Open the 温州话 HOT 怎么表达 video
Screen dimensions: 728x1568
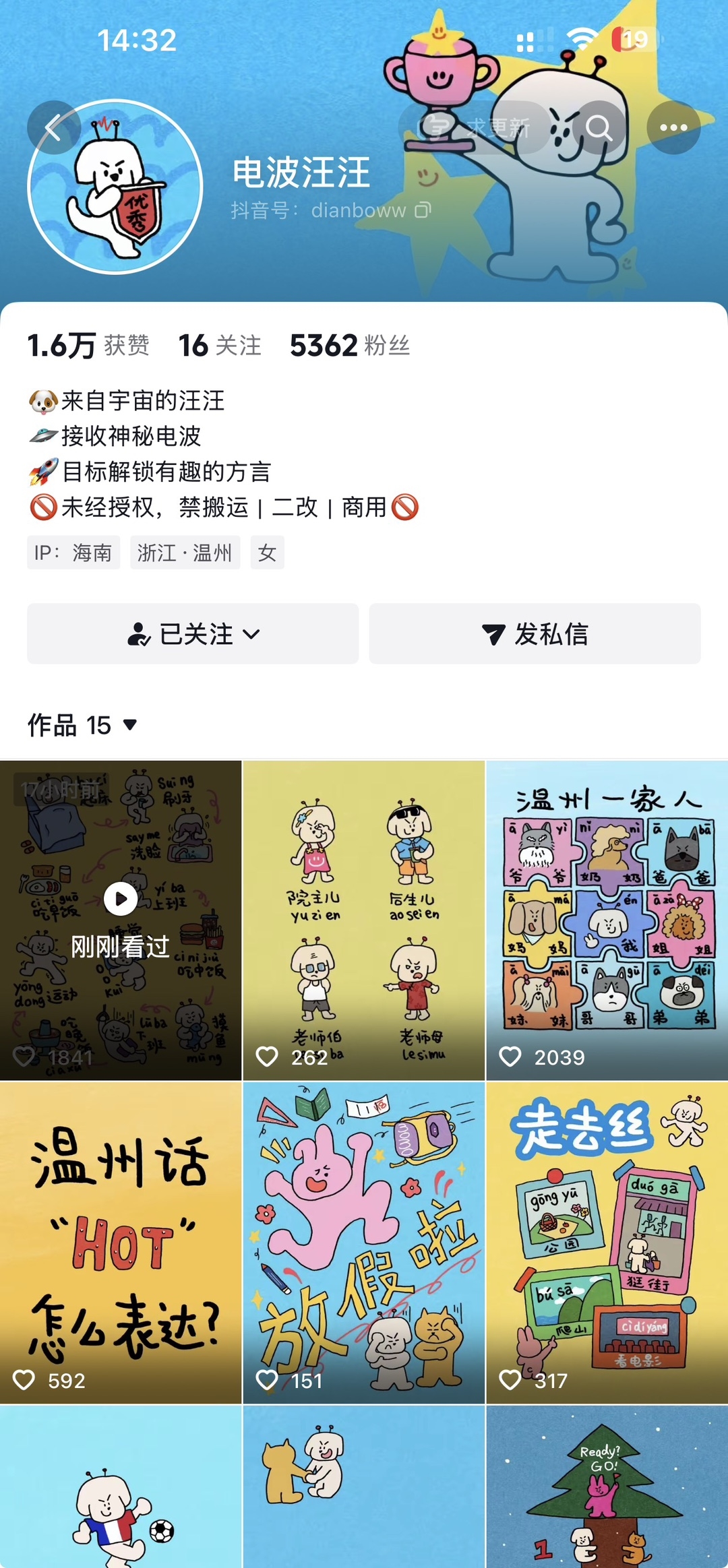click(x=121, y=1243)
